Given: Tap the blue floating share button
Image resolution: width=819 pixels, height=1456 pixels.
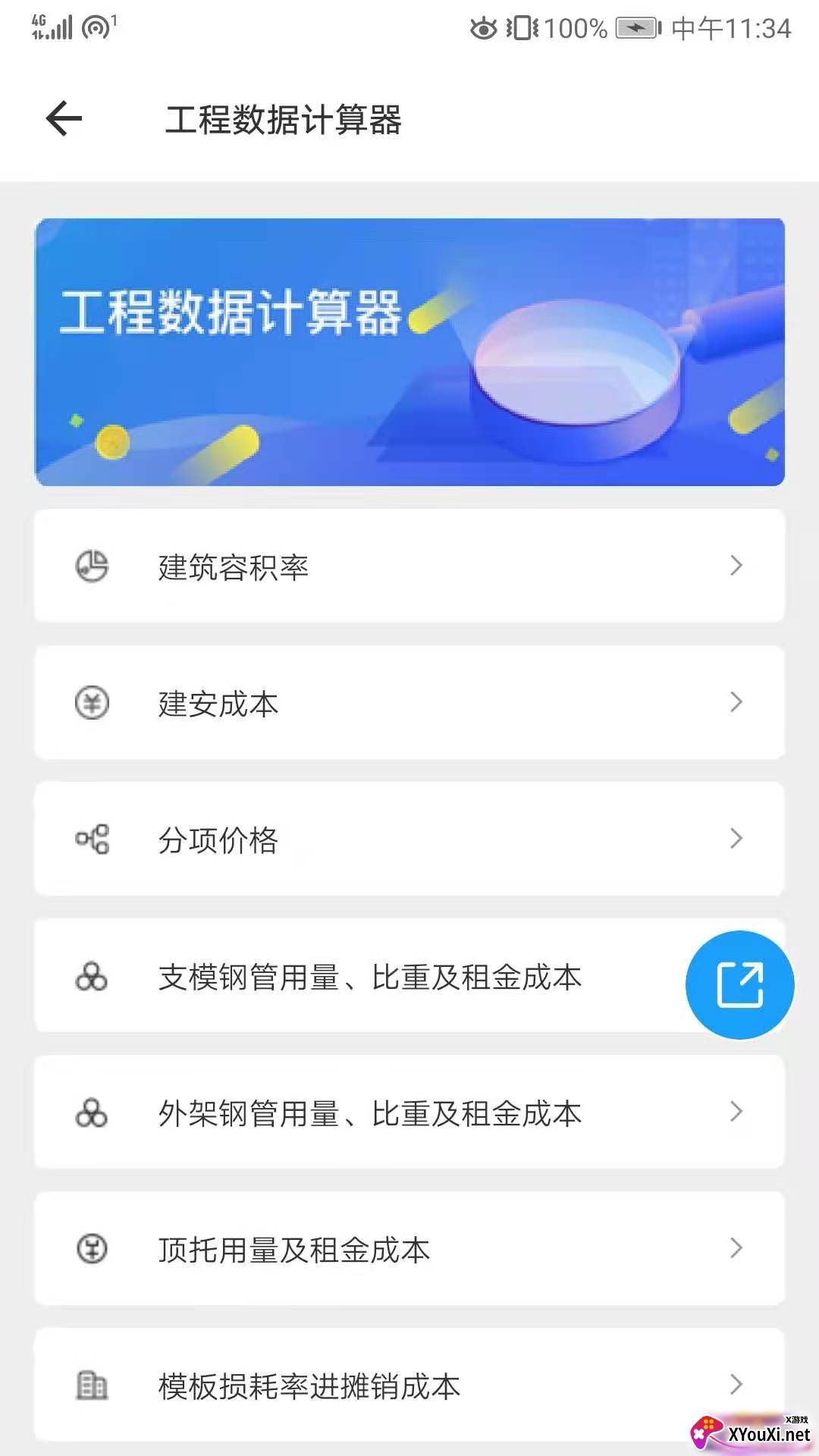Looking at the screenshot, I should [739, 984].
